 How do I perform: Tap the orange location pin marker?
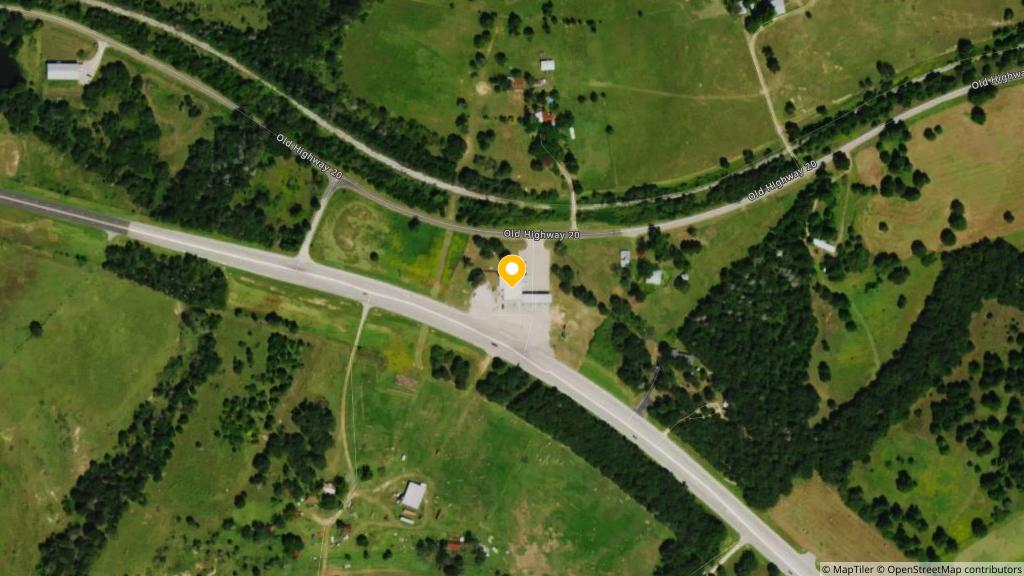click(x=512, y=271)
